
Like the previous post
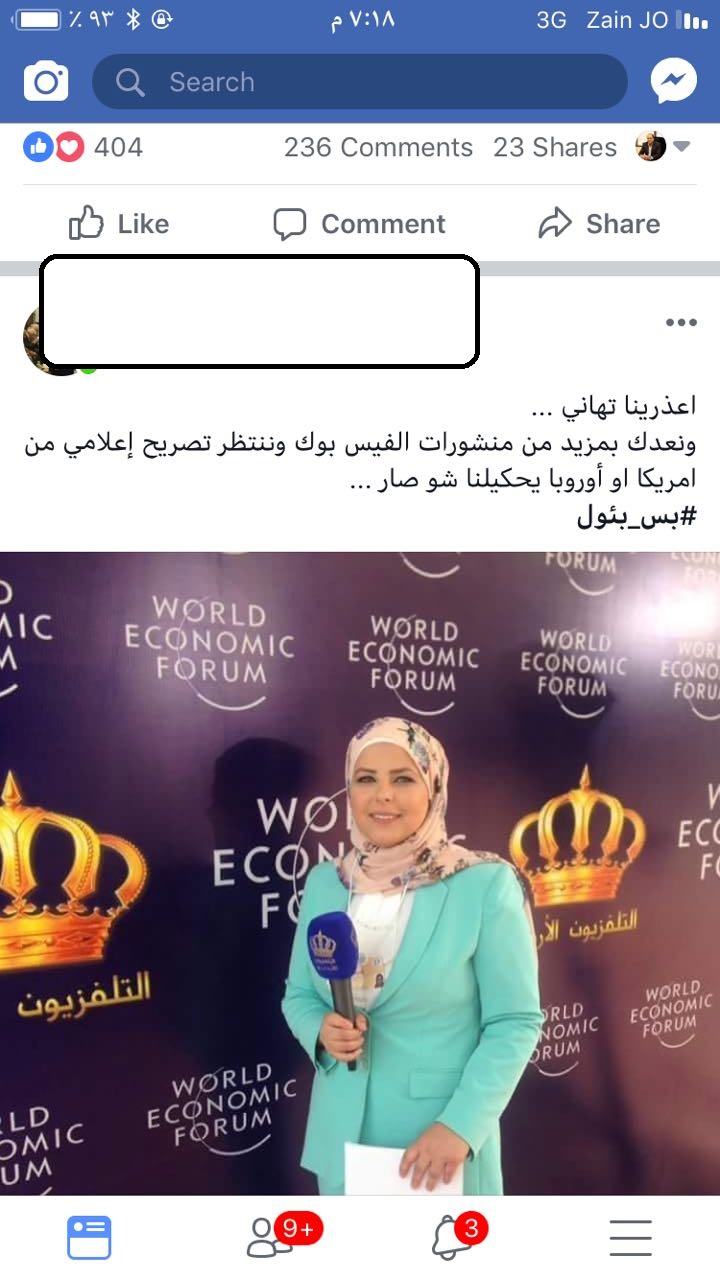118,224
